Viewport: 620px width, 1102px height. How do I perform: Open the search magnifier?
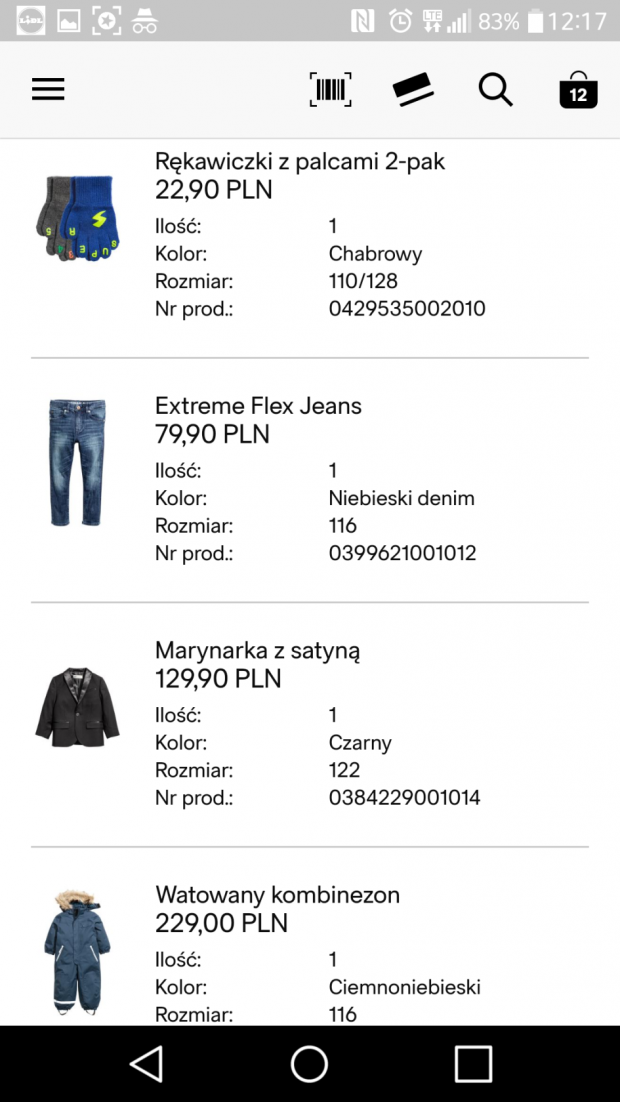(496, 90)
